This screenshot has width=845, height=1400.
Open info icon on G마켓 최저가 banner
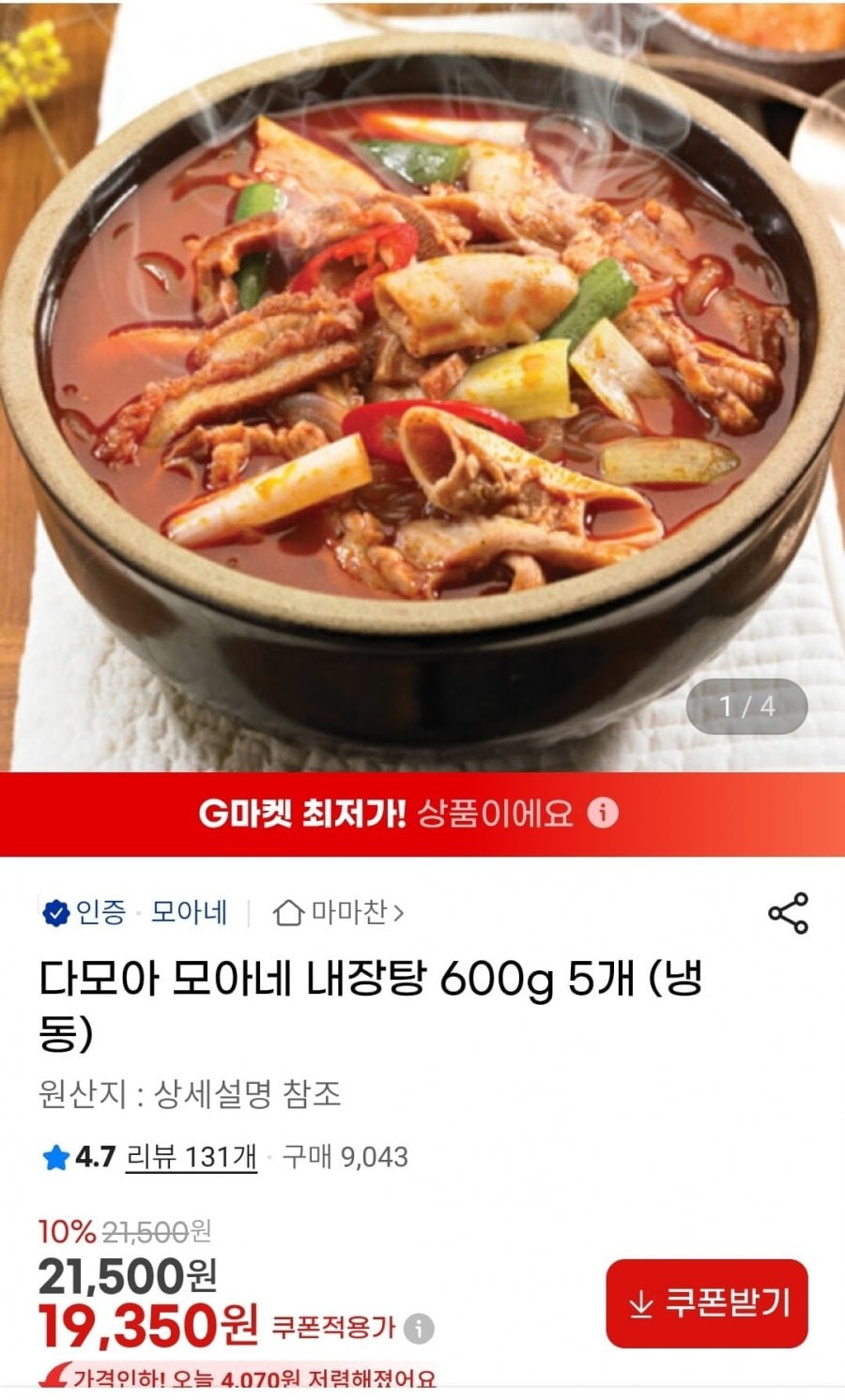tap(603, 813)
